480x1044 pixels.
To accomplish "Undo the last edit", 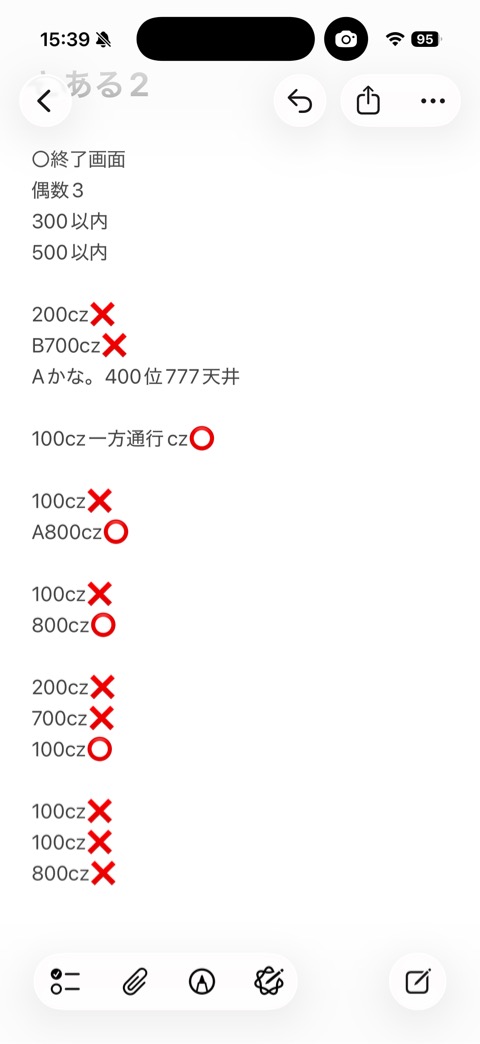I will pyautogui.click(x=300, y=101).
